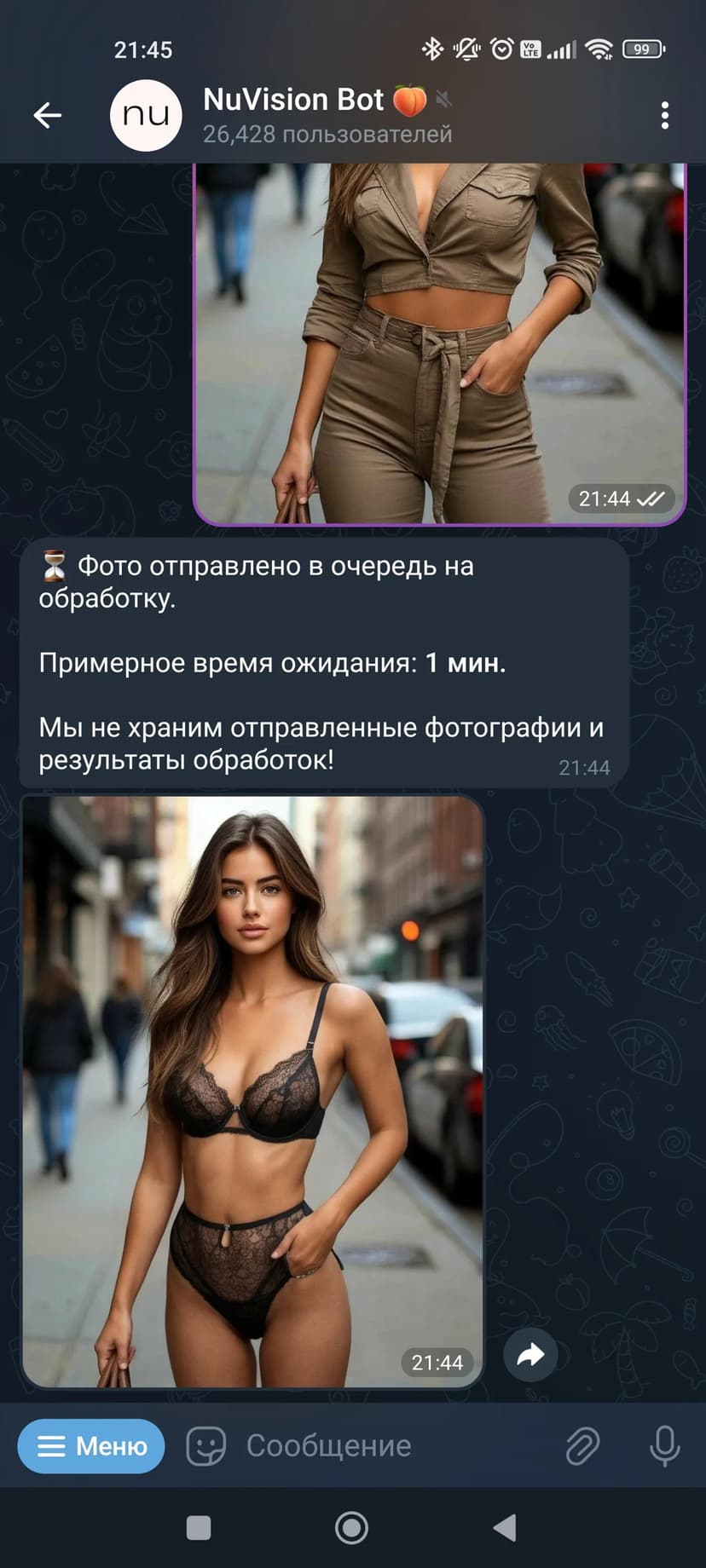Tap the system home button

pos(351,1528)
